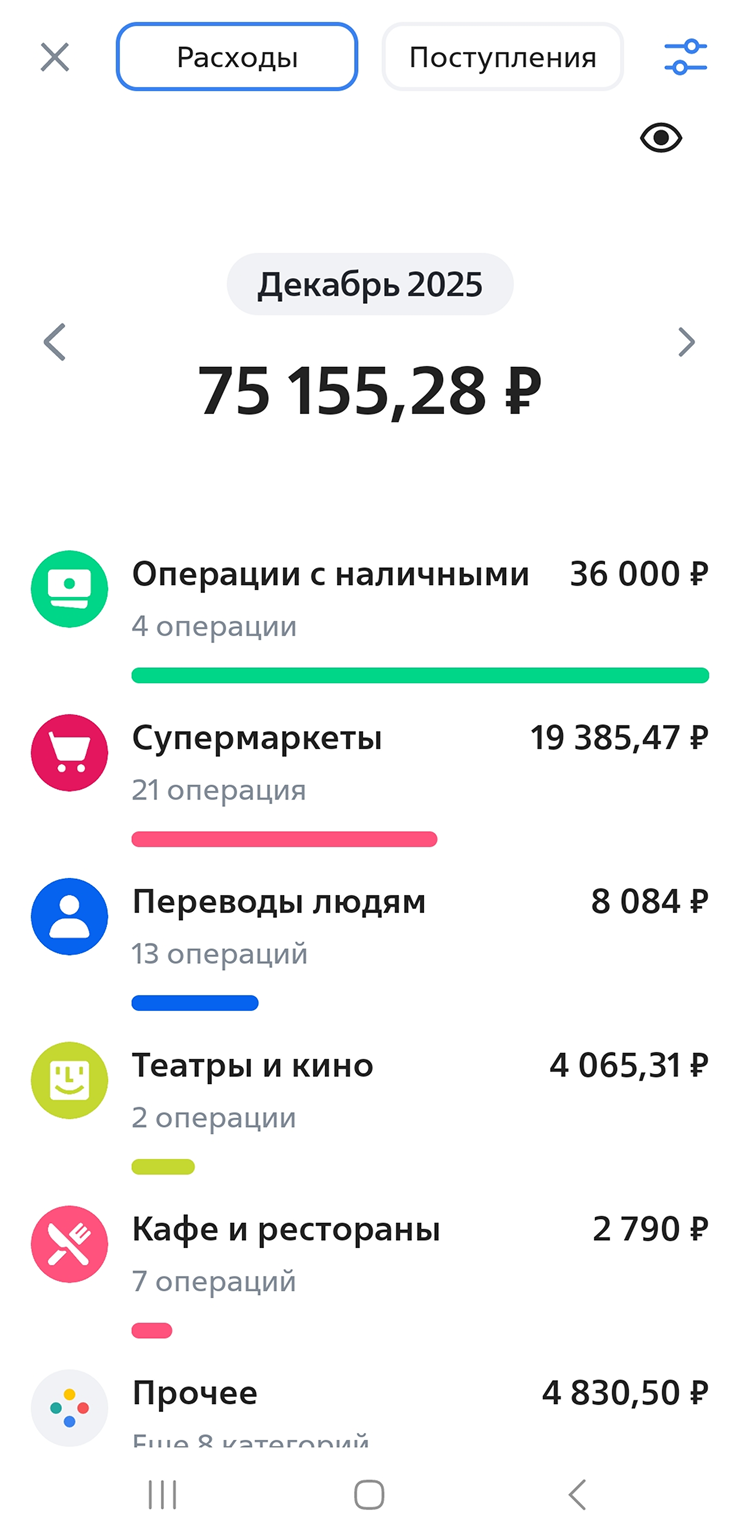This screenshot has width=740, height=1540.
Task: View Кафе и рестораны spending
Action: [370, 1255]
